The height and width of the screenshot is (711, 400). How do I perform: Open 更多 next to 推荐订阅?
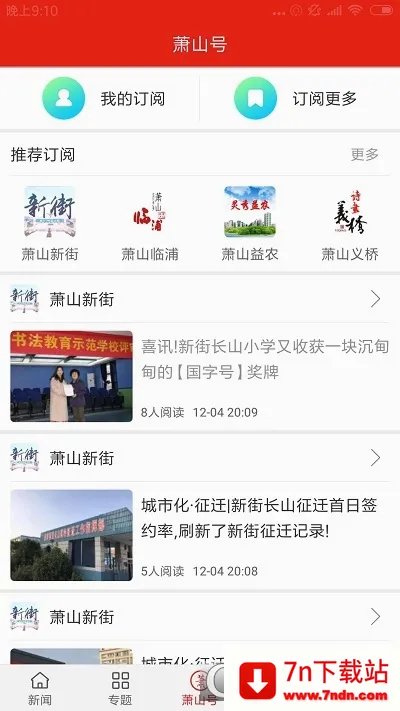364,155
